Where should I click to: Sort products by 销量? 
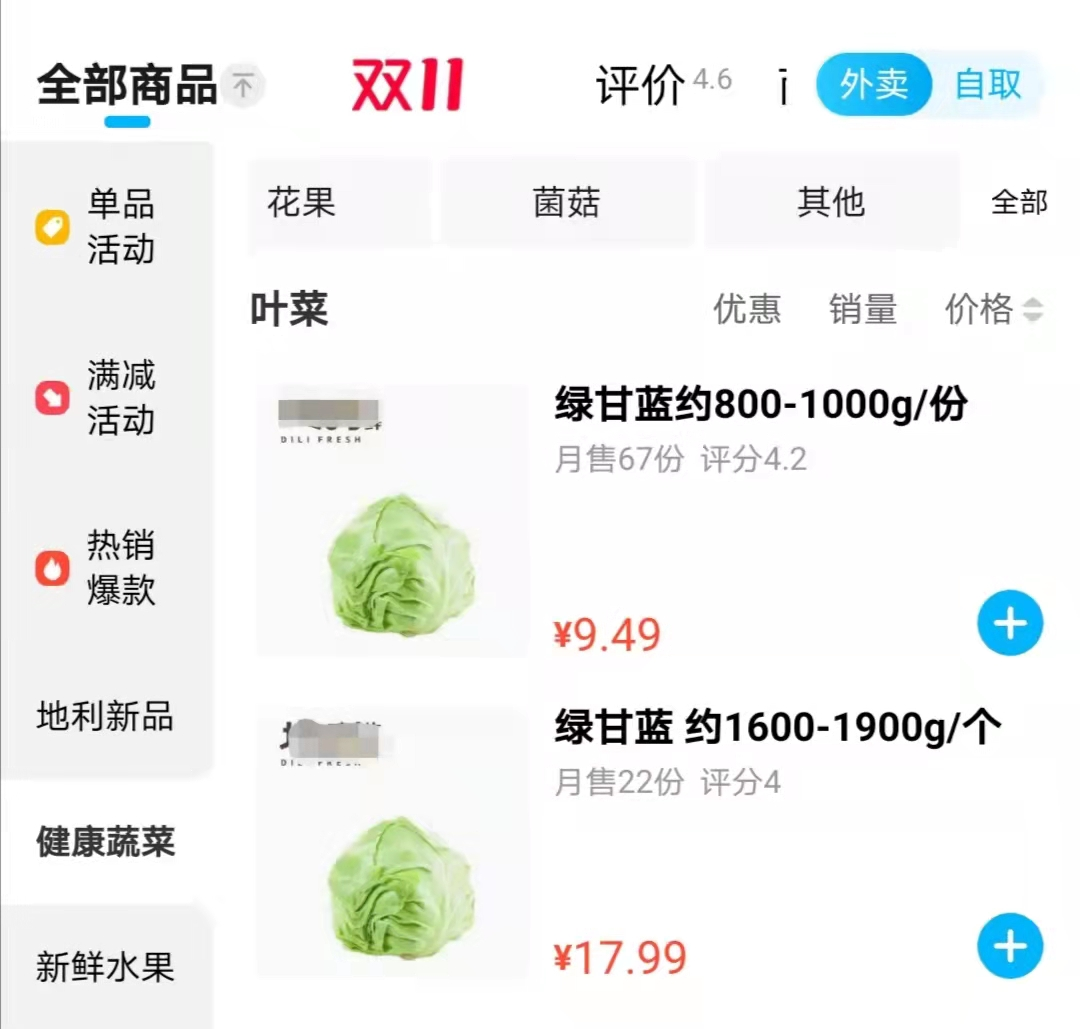(863, 309)
